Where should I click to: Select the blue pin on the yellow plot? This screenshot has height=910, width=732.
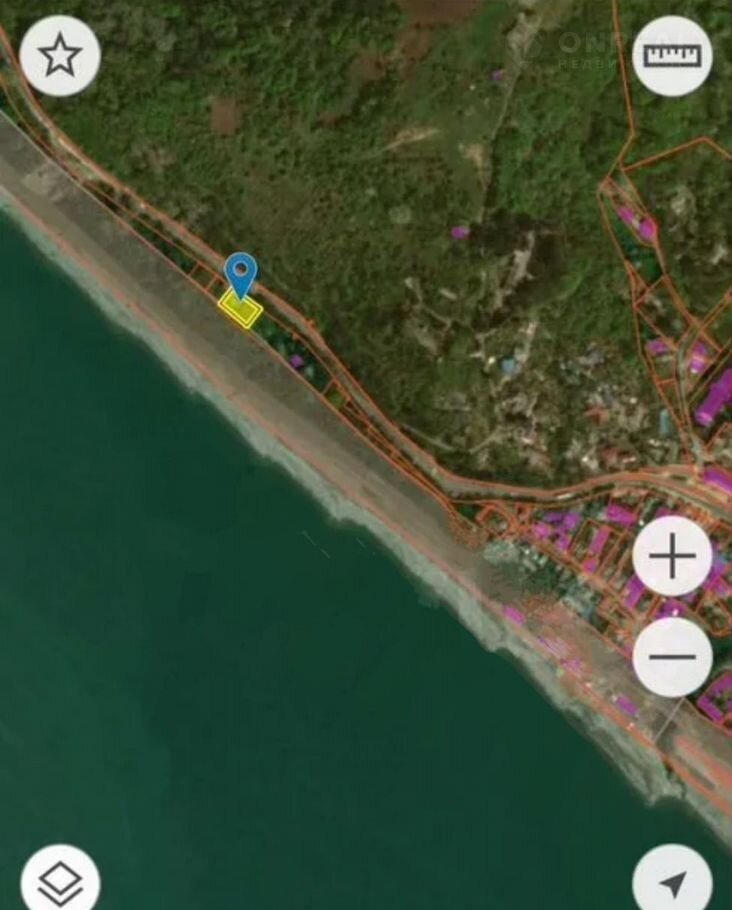[240, 274]
